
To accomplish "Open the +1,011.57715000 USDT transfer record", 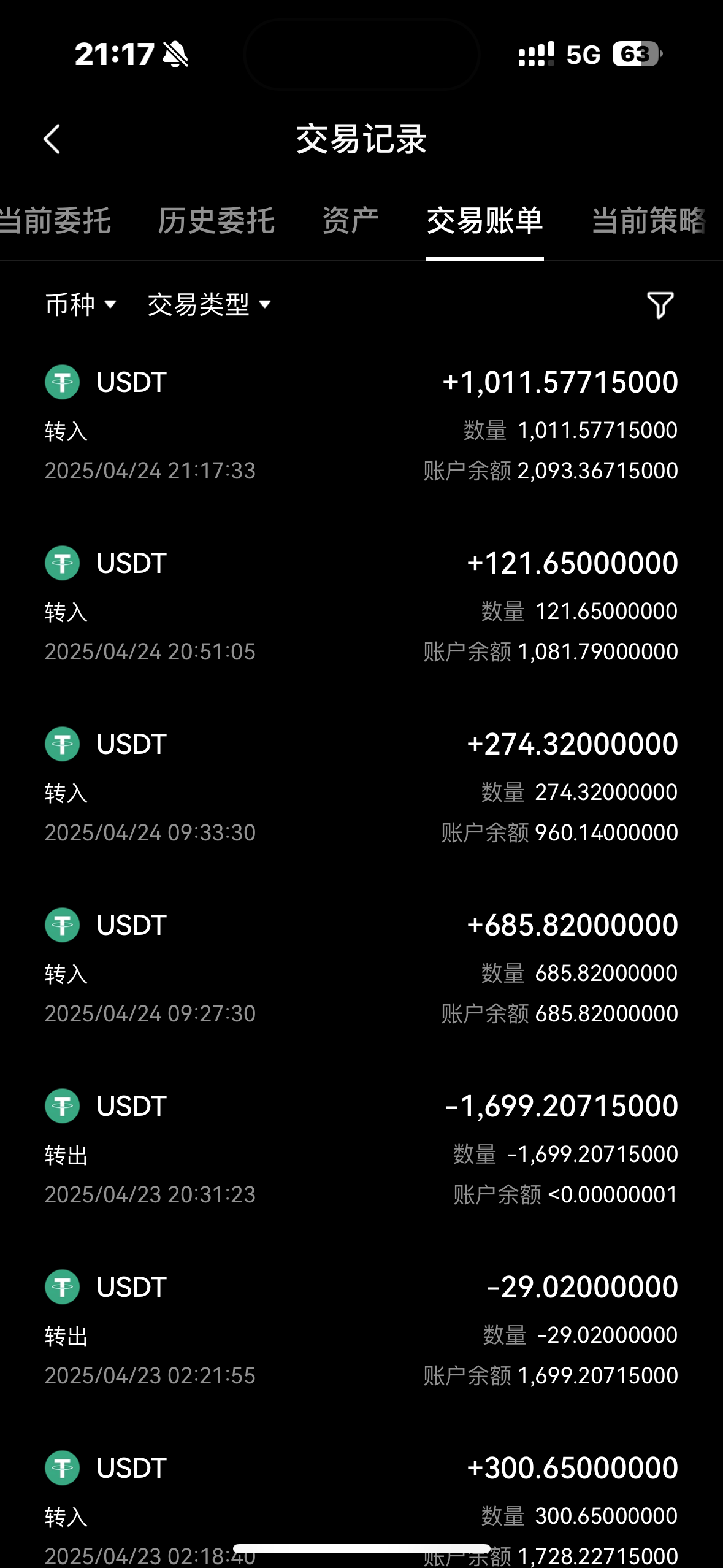I will 361,425.
